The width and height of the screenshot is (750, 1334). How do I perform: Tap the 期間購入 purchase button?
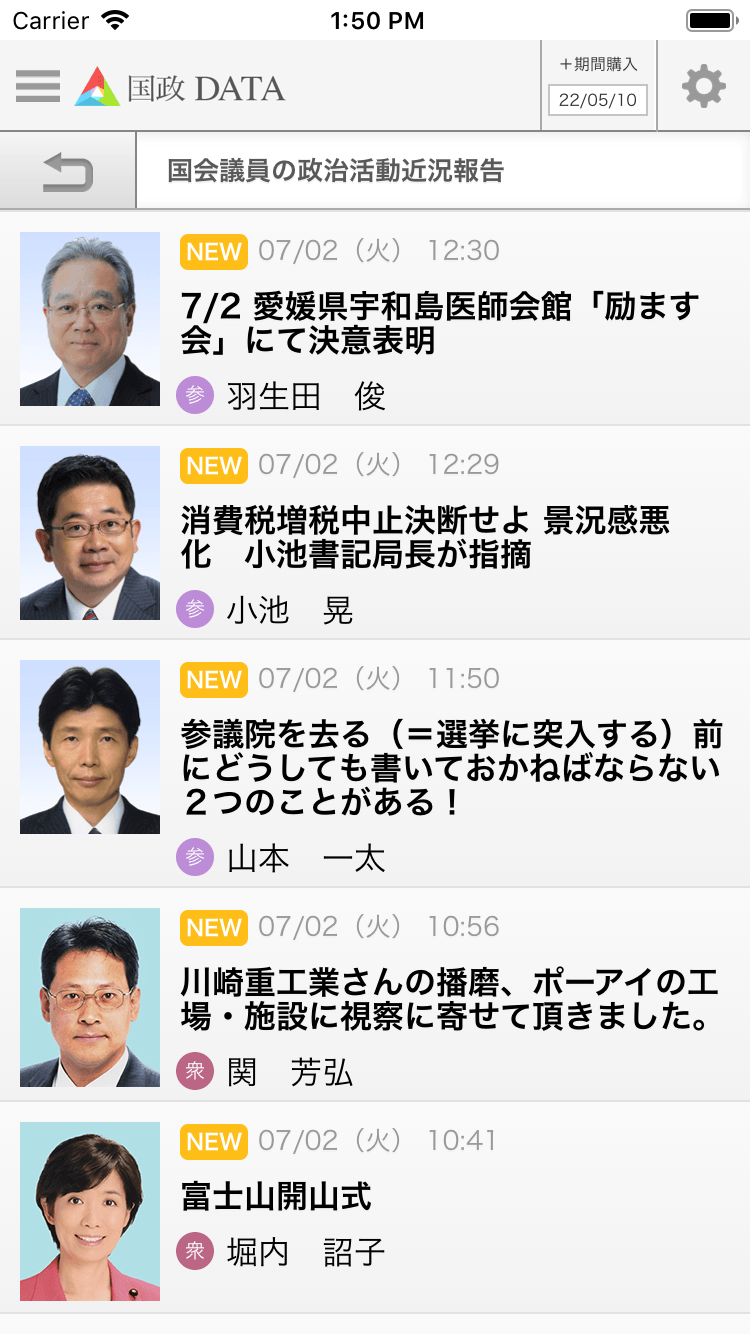click(598, 86)
